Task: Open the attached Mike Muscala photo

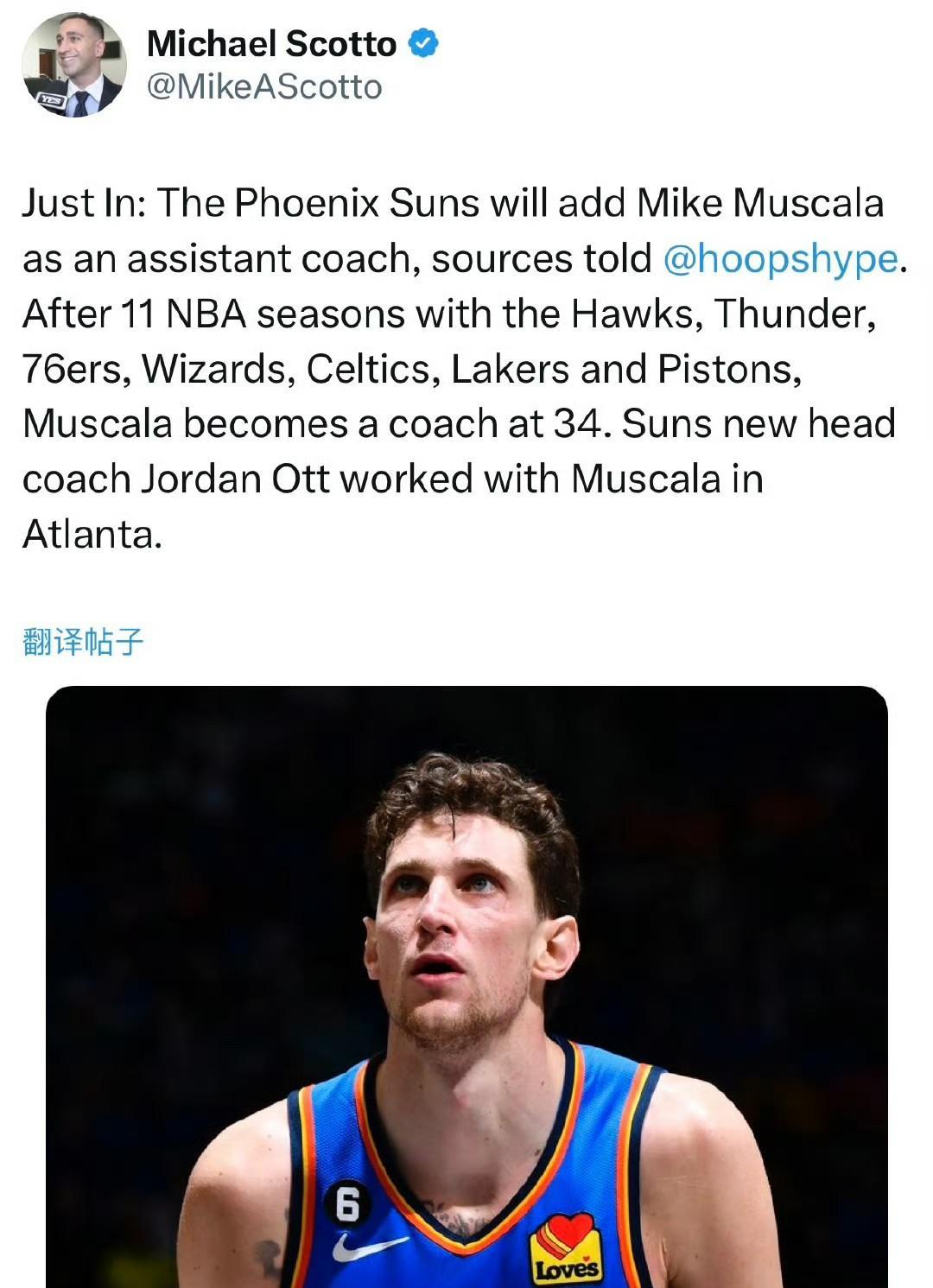Action: click(x=466, y=987)
